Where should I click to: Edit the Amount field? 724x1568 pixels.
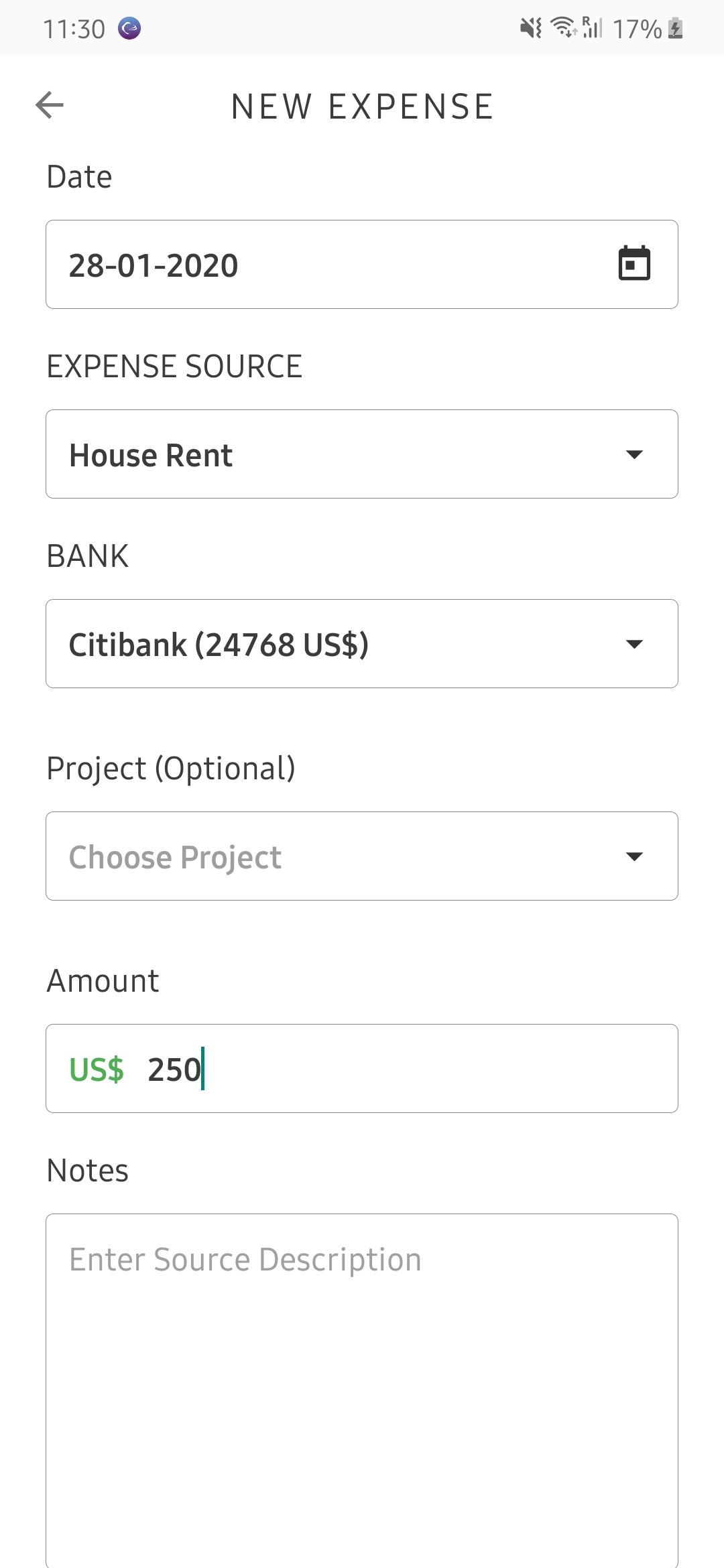pos(362,1069)
